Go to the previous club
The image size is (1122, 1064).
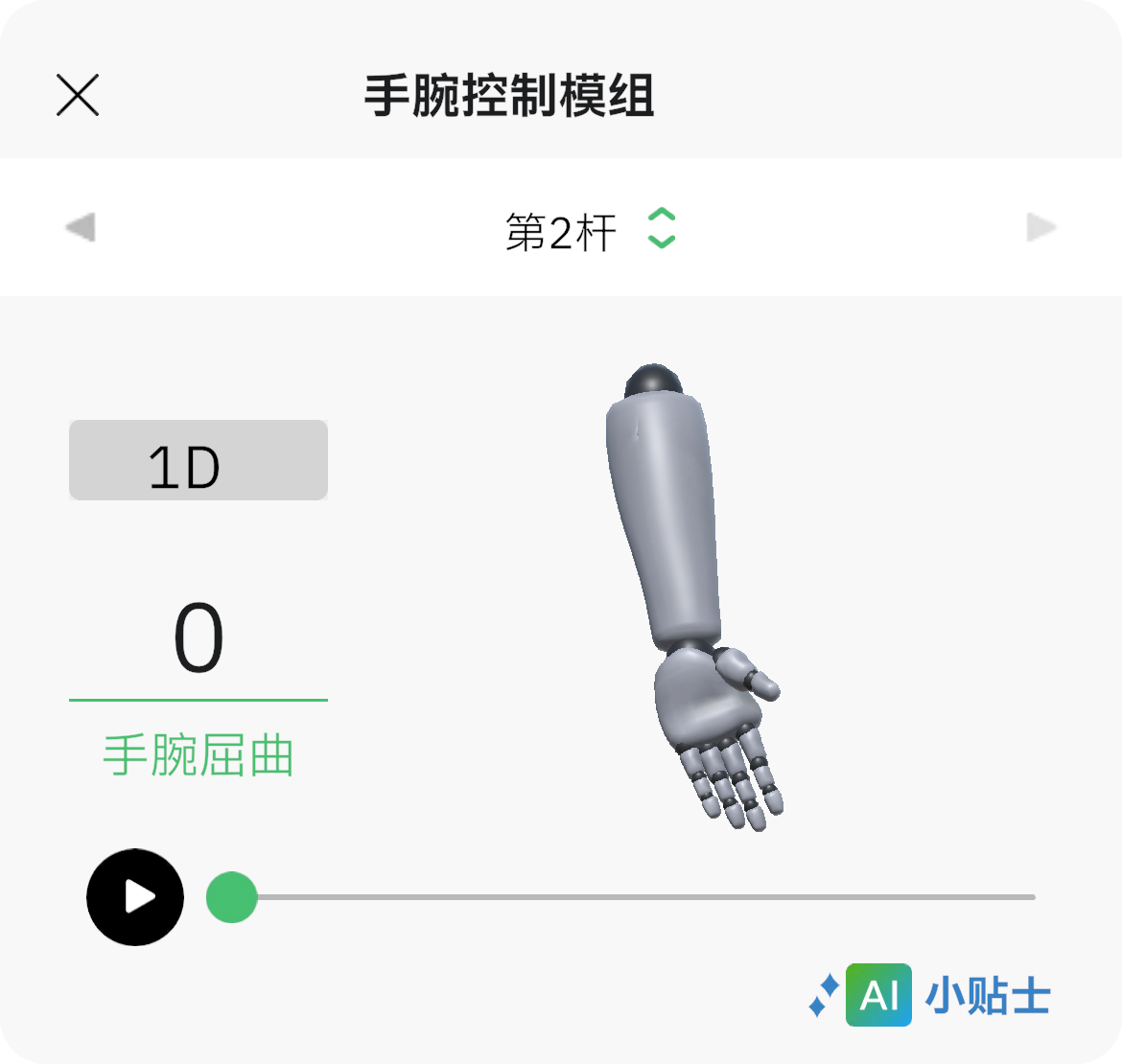(81, 228)
